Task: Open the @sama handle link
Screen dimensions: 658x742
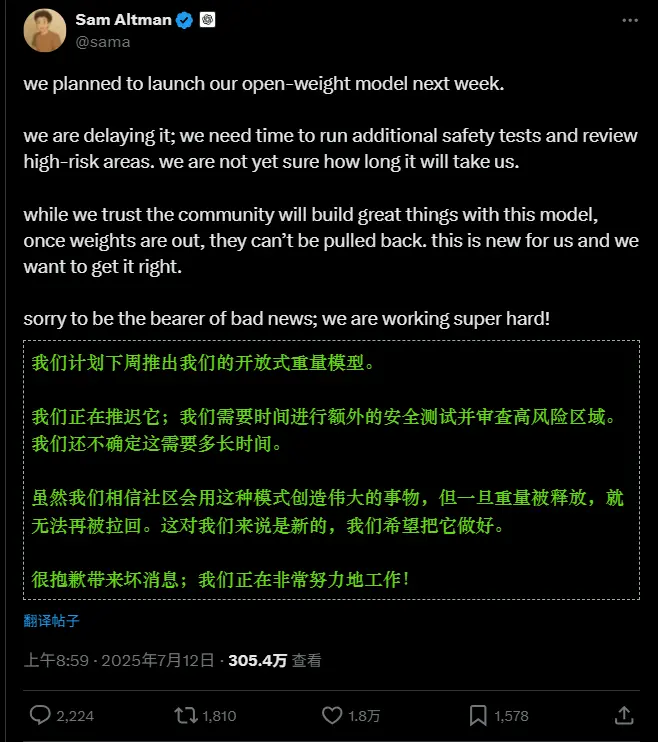Action: click(103, 42)
